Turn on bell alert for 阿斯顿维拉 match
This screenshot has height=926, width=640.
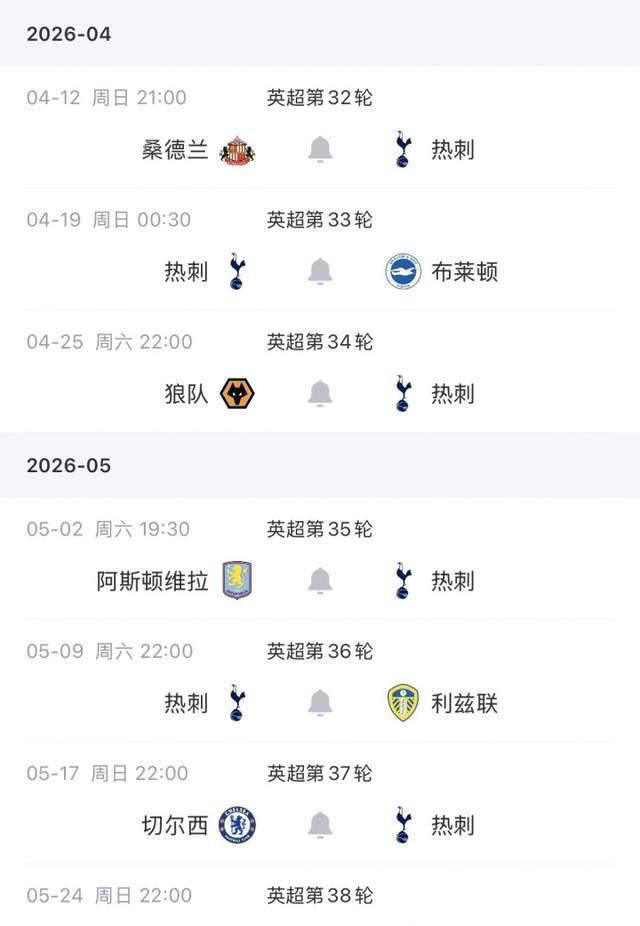(x=320, y=580)
